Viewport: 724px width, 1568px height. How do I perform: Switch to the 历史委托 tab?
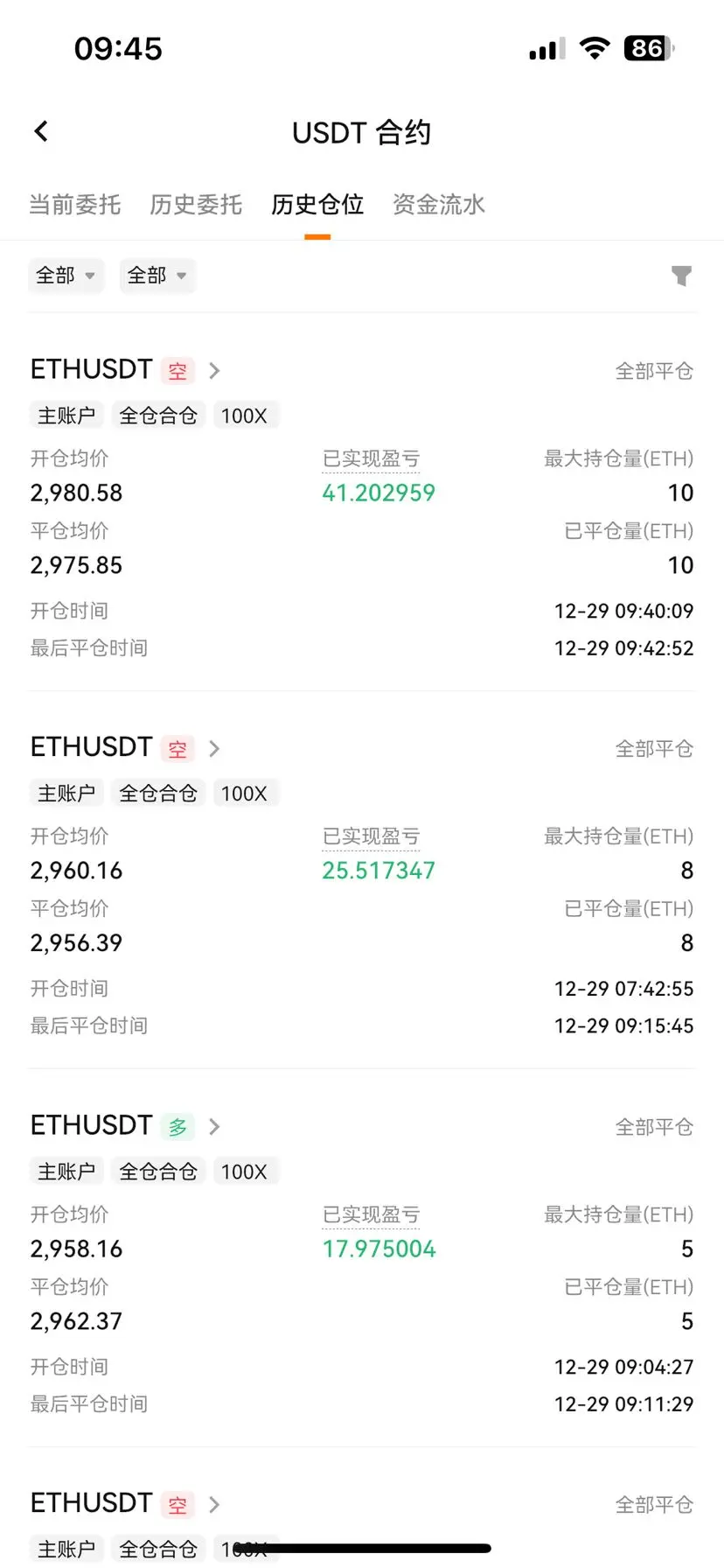[x=196, y=205]
